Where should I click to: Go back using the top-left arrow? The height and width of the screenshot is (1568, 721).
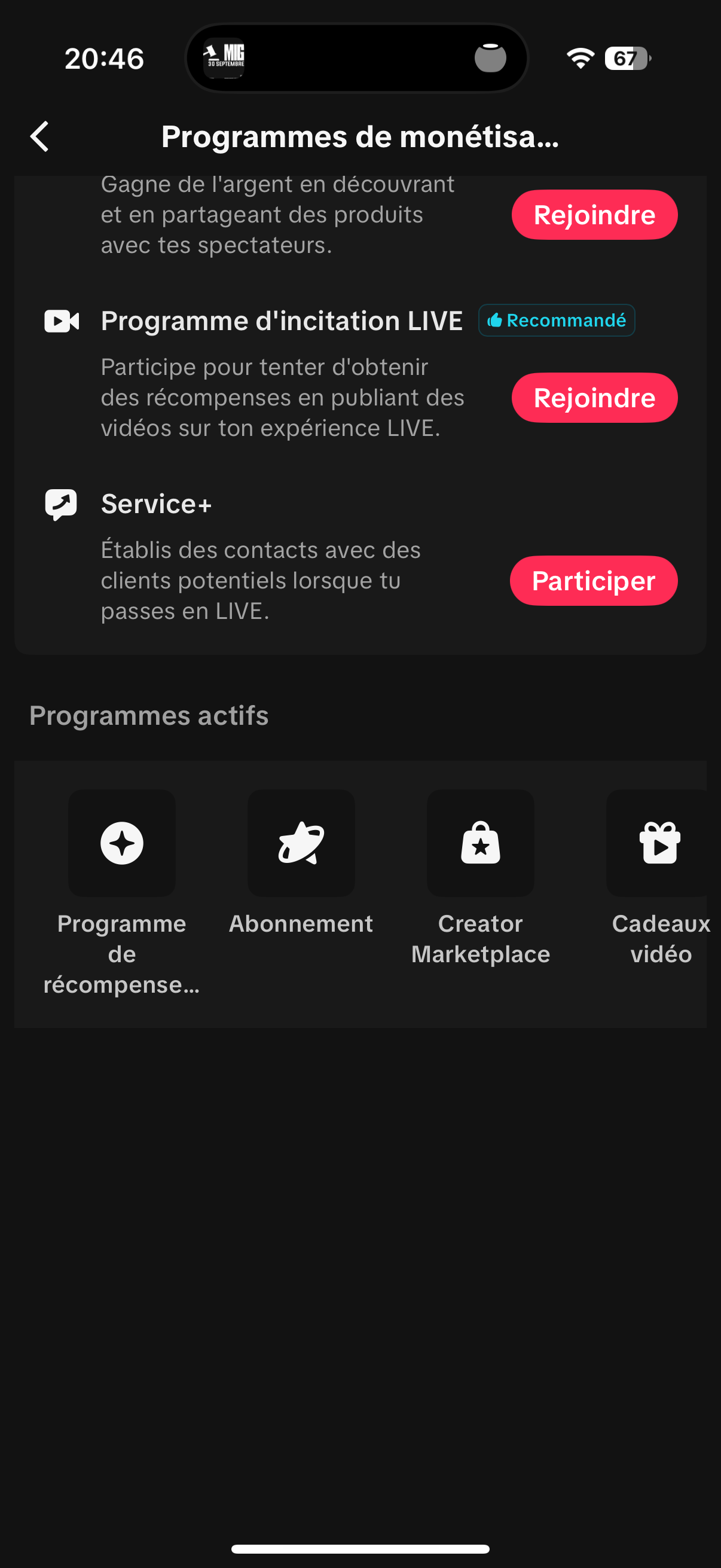[x=40, y=136]
